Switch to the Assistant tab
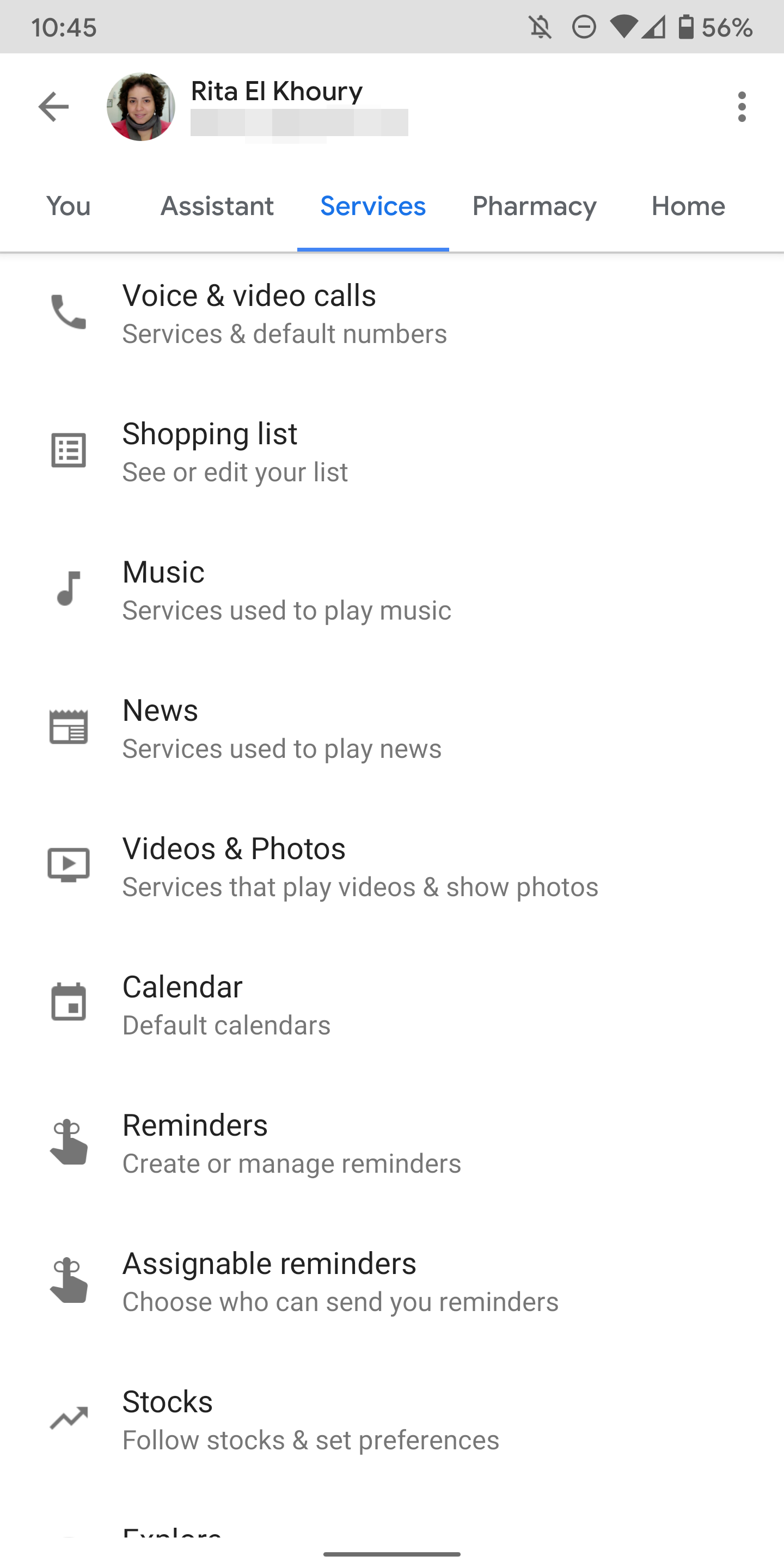Image resolution: width=784 pixels, height=1568 pixels. pos(217,206)
